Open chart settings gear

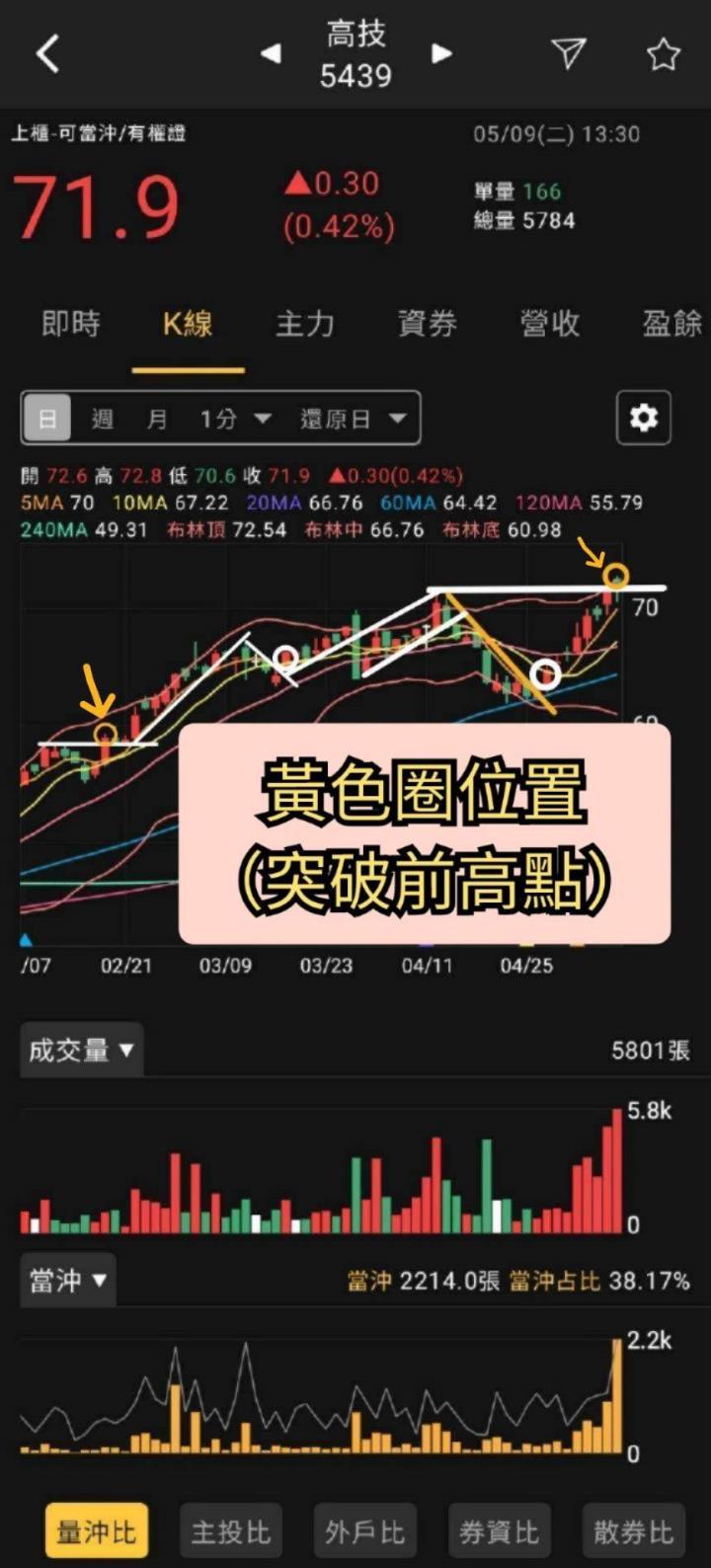(644, 418)
